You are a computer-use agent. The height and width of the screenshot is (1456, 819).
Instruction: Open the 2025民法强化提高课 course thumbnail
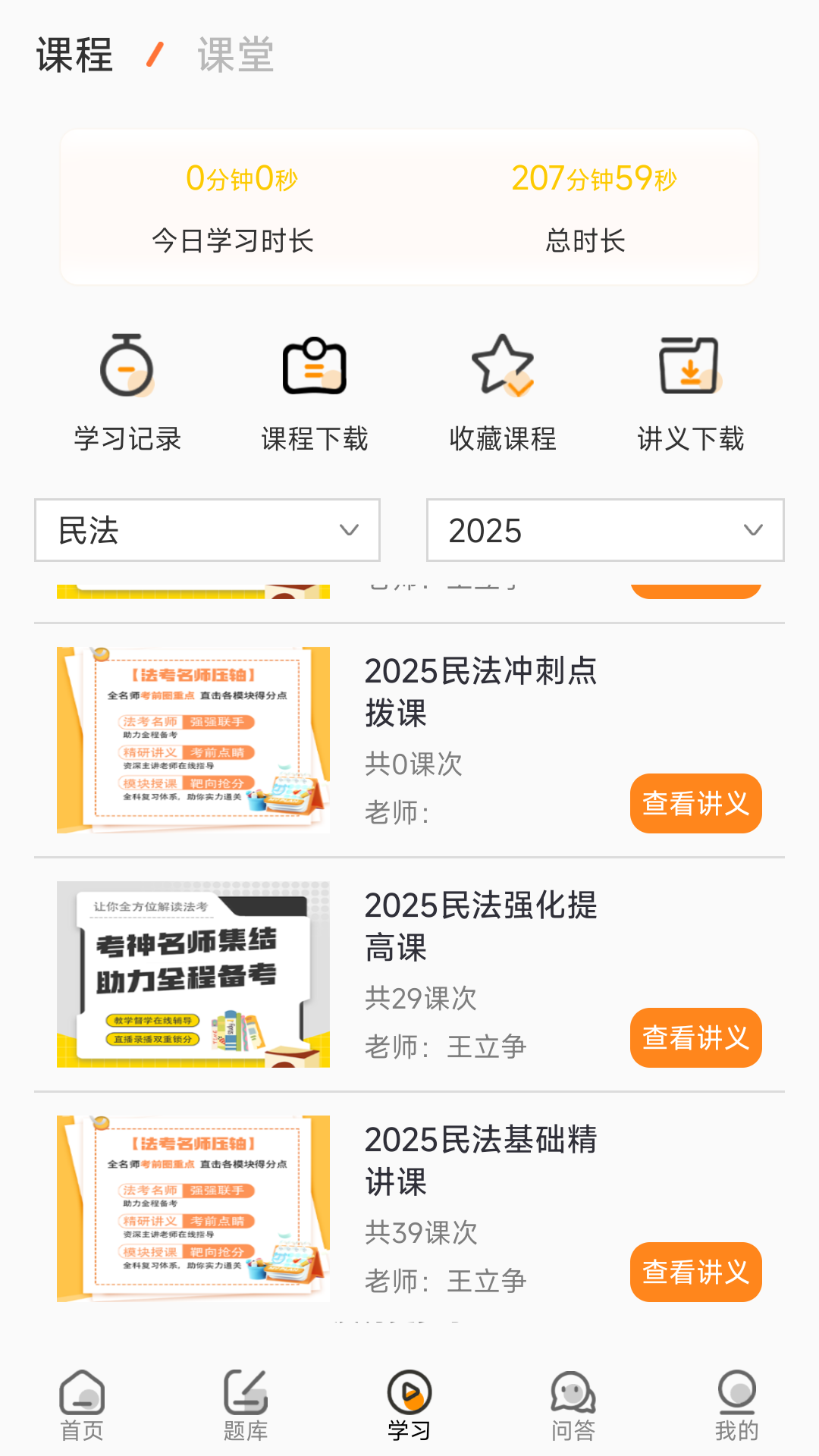click(x=193, y=975)
